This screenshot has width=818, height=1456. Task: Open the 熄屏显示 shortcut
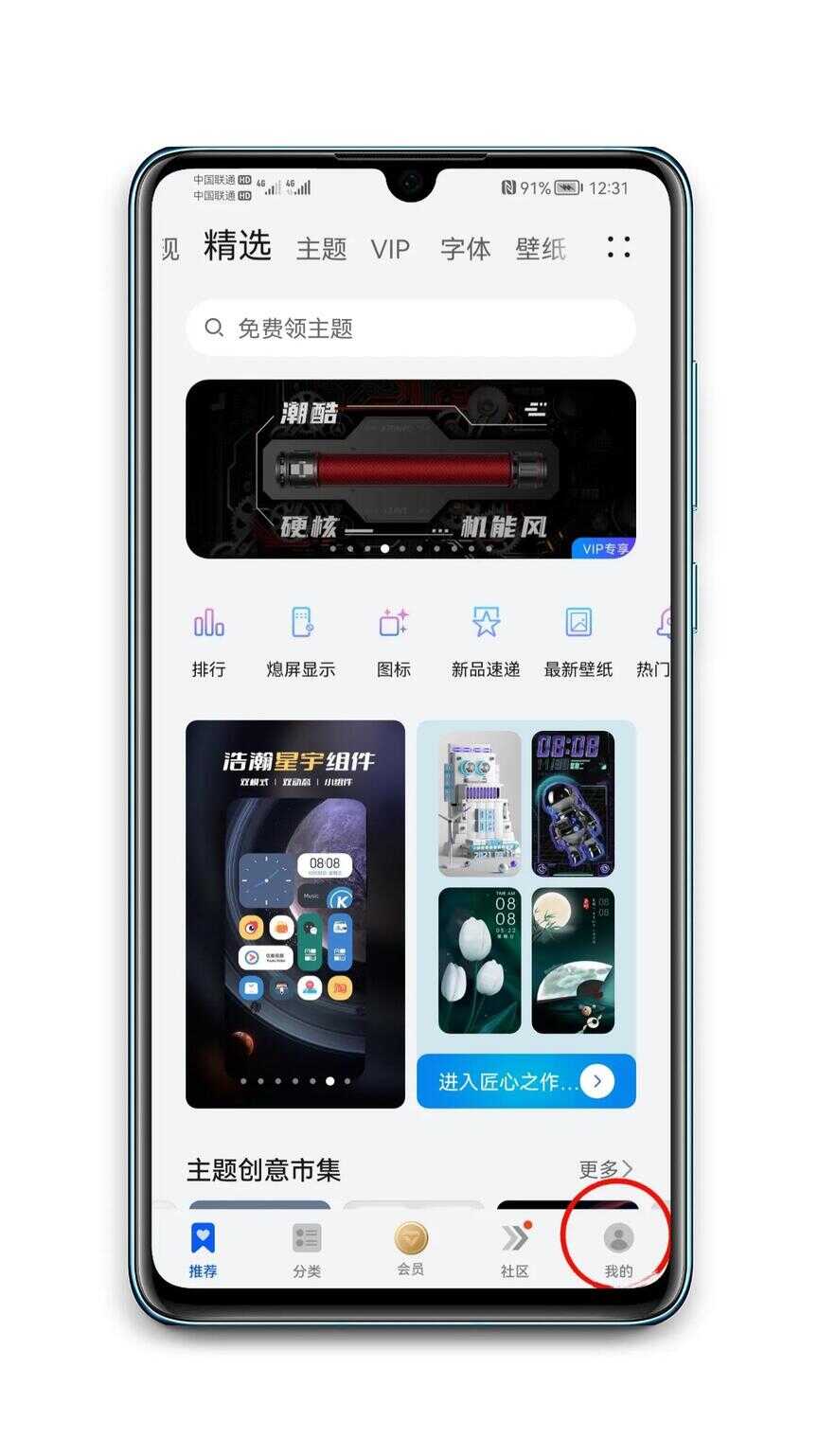pos(301,641)
